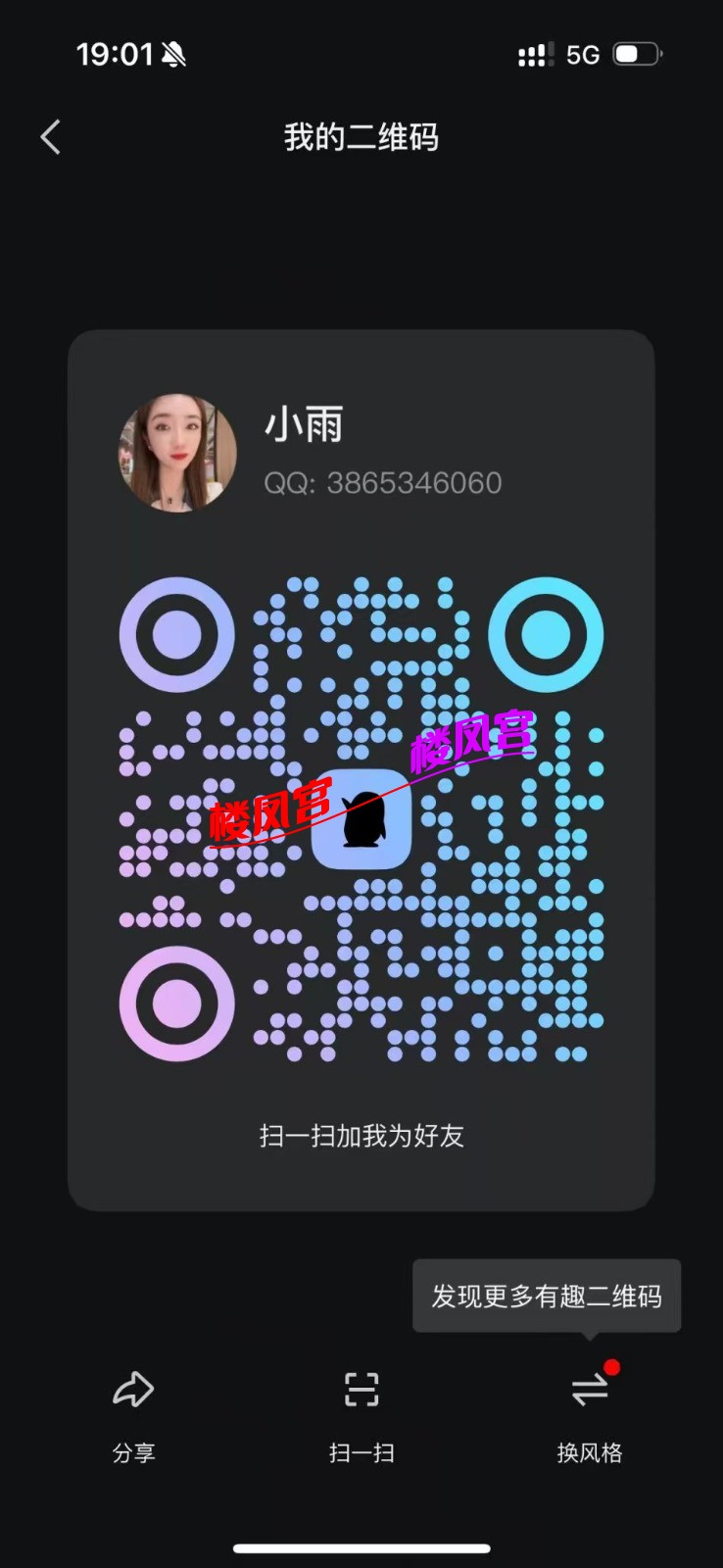
Task: Open the 发现更多有趣二维码 tooltip bubble
Action: tap(546, 1296)
